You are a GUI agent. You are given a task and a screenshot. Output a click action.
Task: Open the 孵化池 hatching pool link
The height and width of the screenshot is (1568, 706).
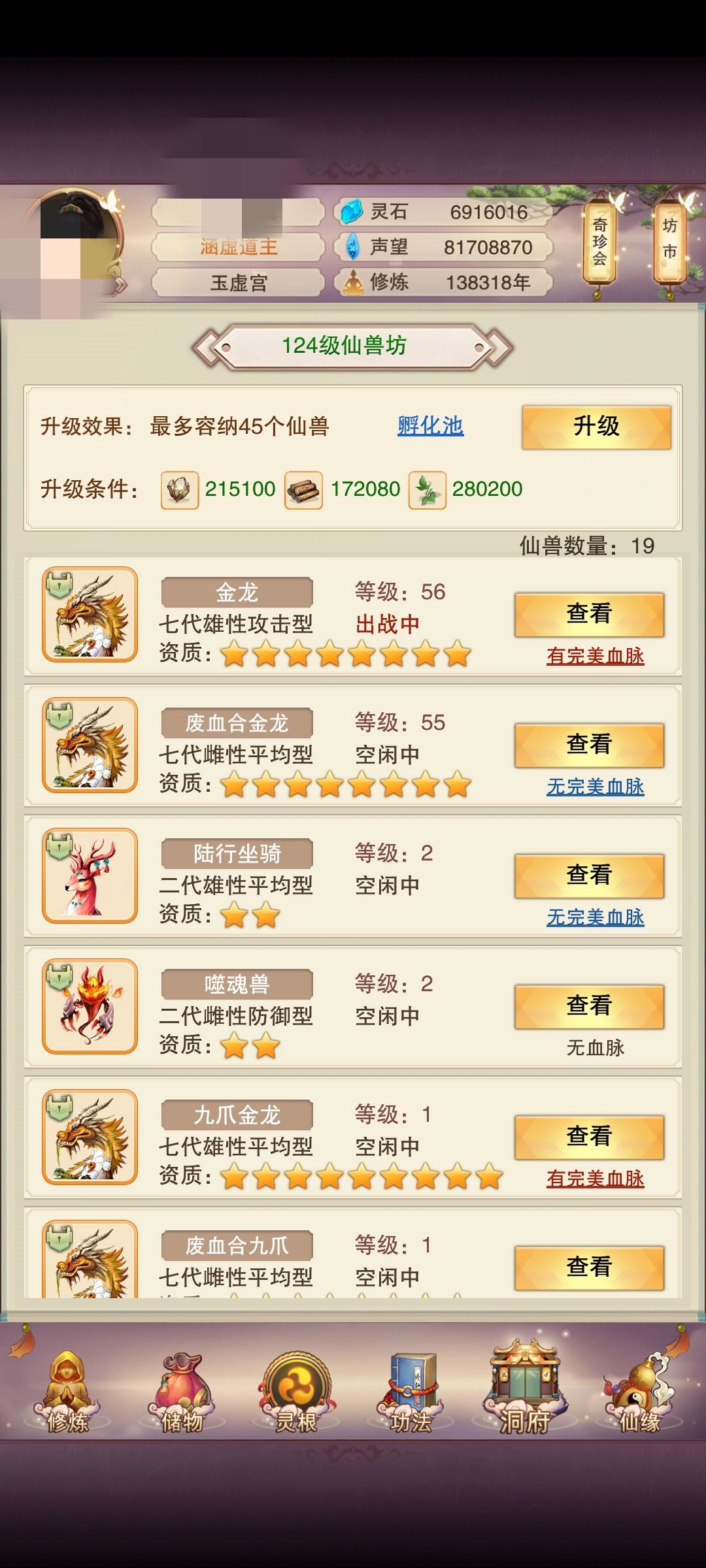point(430,426)
